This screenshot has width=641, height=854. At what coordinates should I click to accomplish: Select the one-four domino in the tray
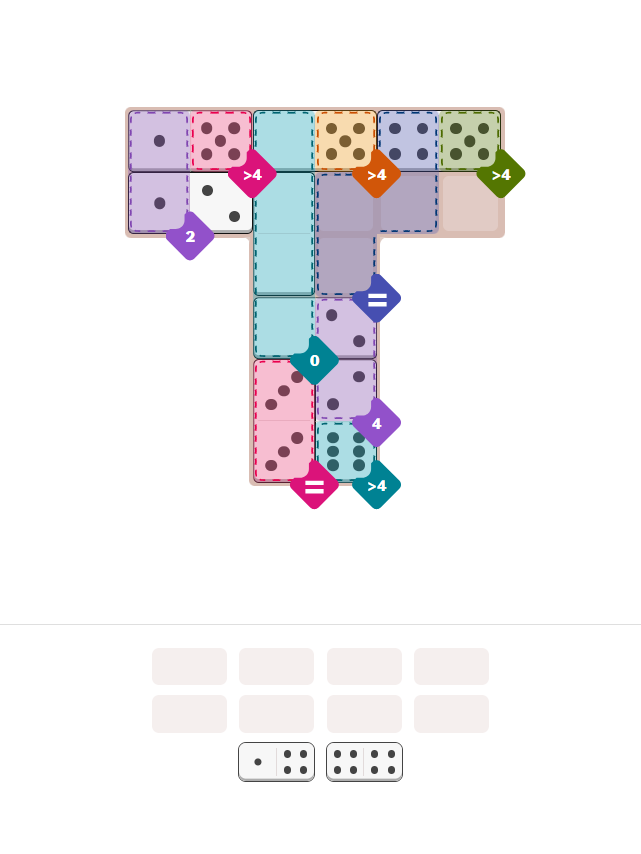point(276,761)
